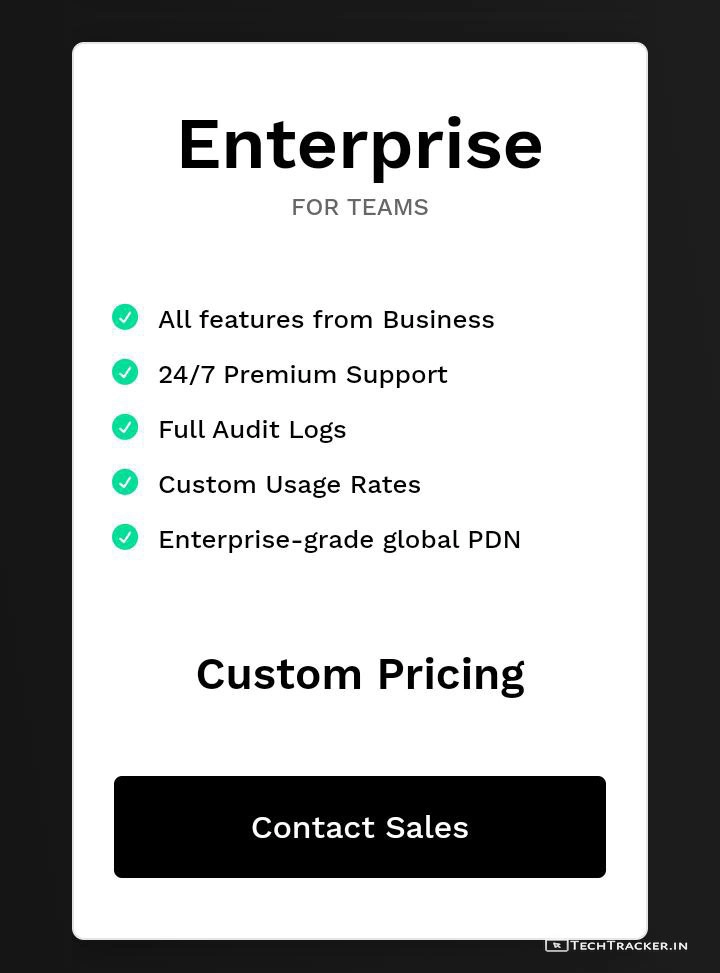Tap the Contact Sales button

coord(360,827)
